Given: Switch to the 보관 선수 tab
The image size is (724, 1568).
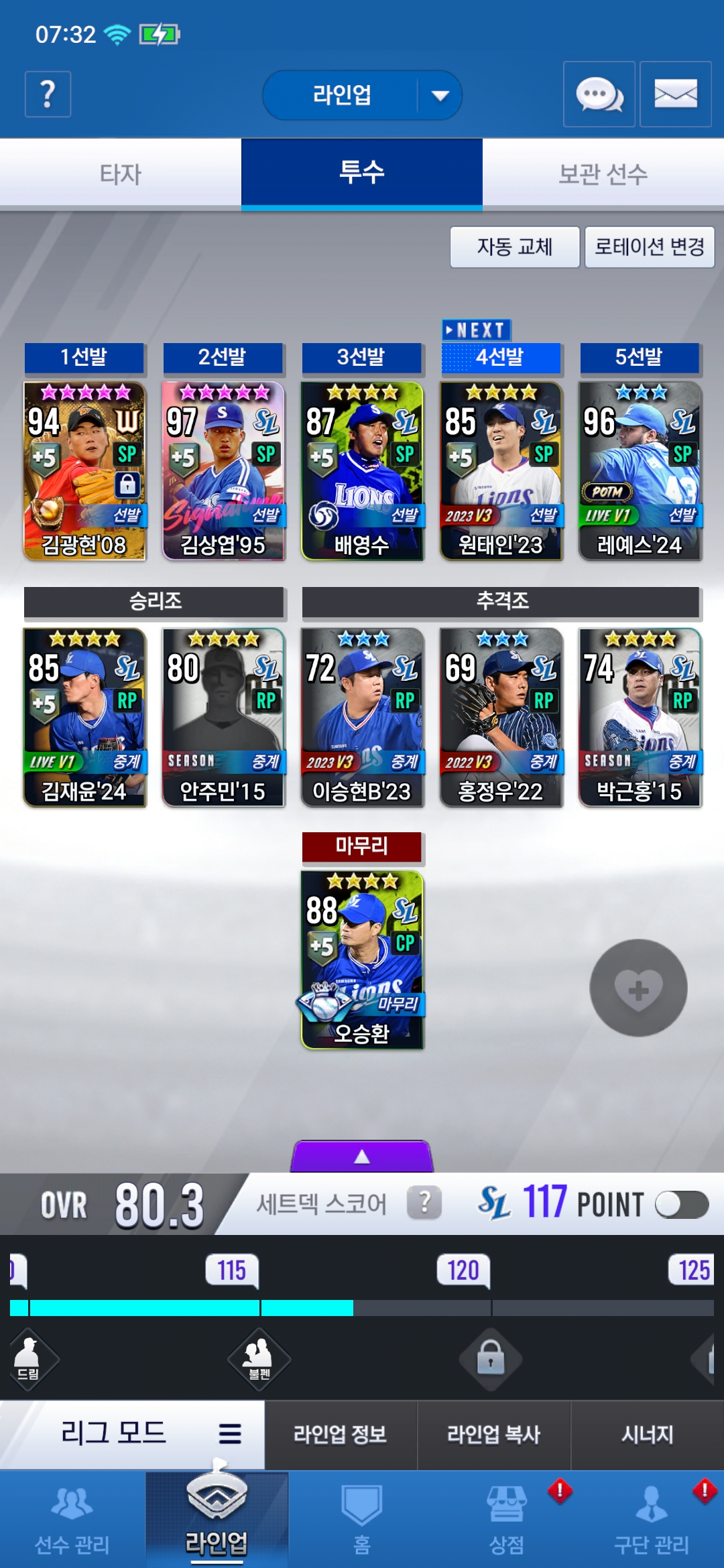Looking at the screenshot, I should pyautogui.click(x=603, y=174).
